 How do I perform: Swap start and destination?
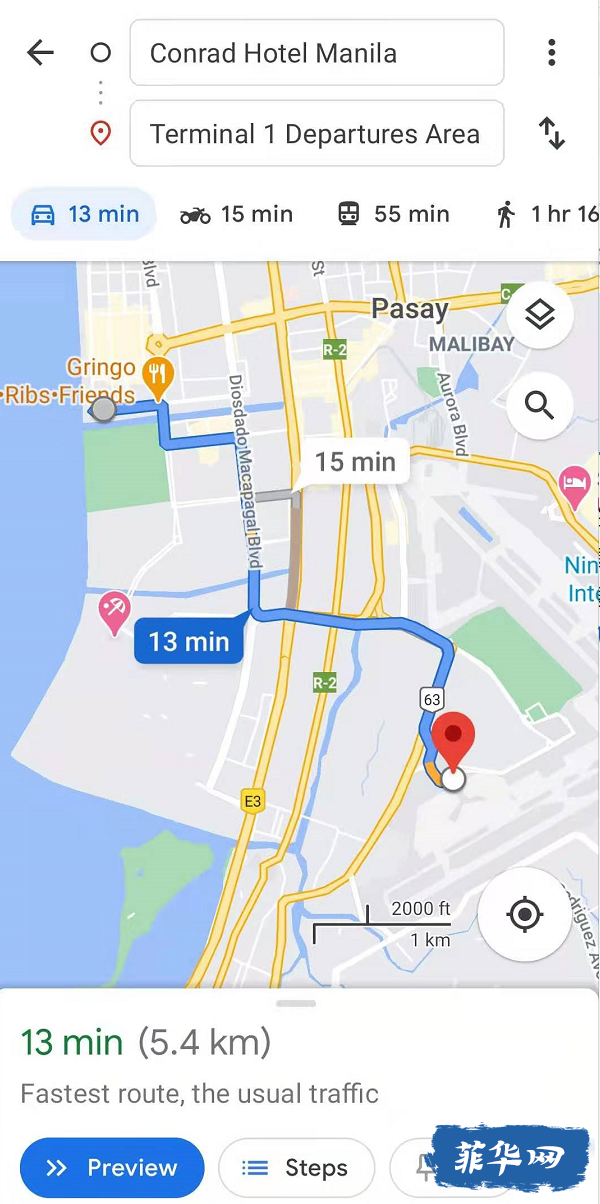tap(551, 134)
